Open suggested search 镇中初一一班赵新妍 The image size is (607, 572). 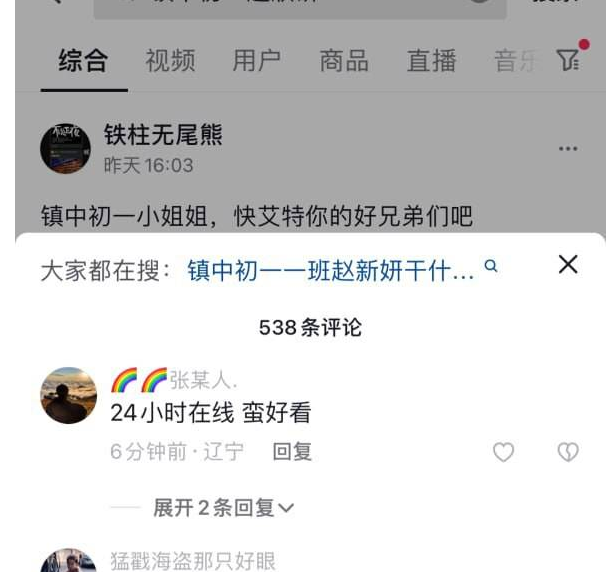coord(331,271)
